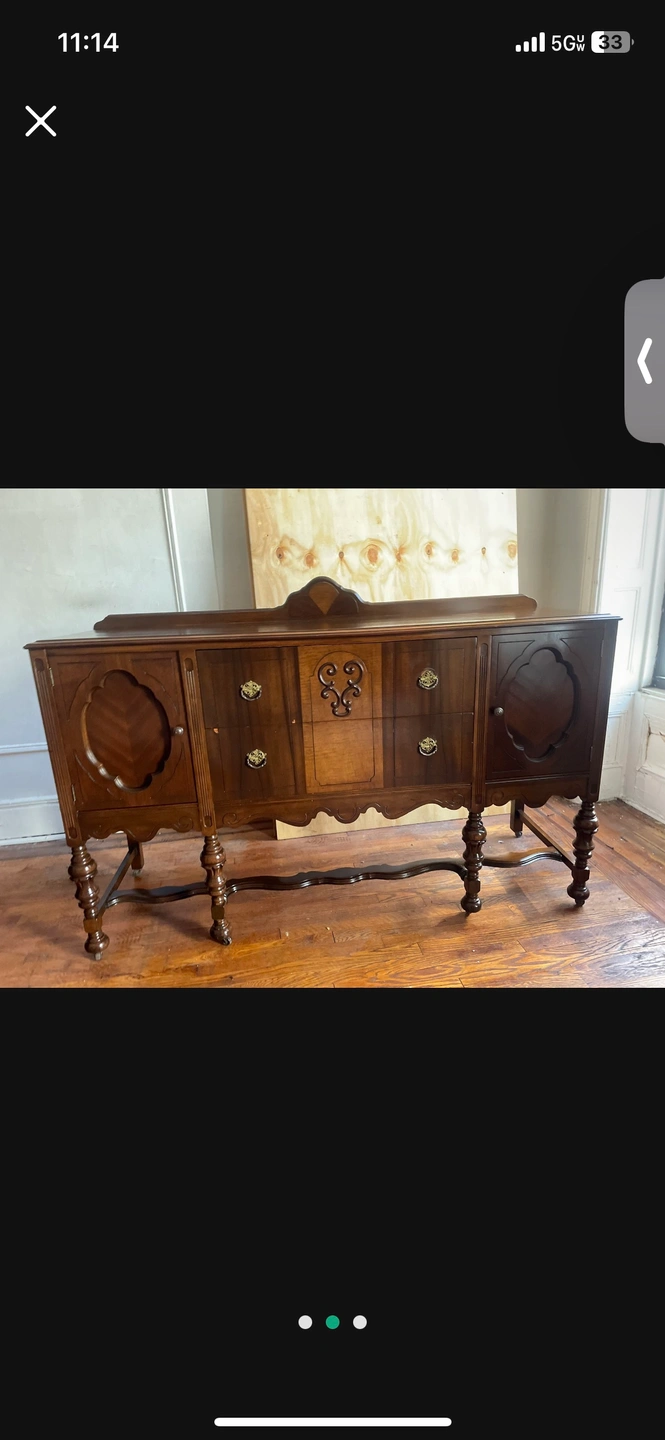
Task: Close the full-screen photo viewer
Action: (41, 122)
